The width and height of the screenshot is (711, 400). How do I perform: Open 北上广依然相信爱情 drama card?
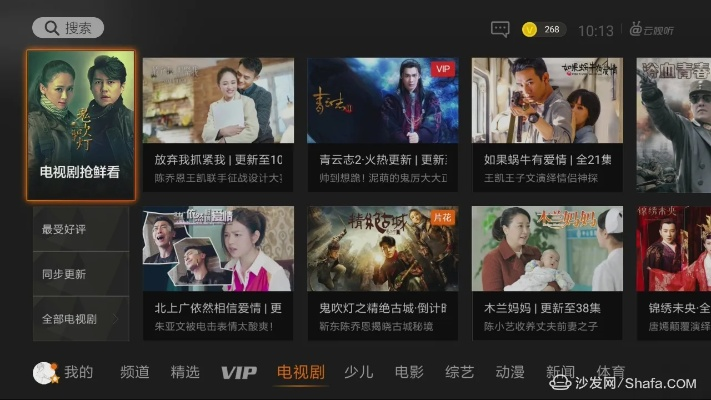[218, 272]
